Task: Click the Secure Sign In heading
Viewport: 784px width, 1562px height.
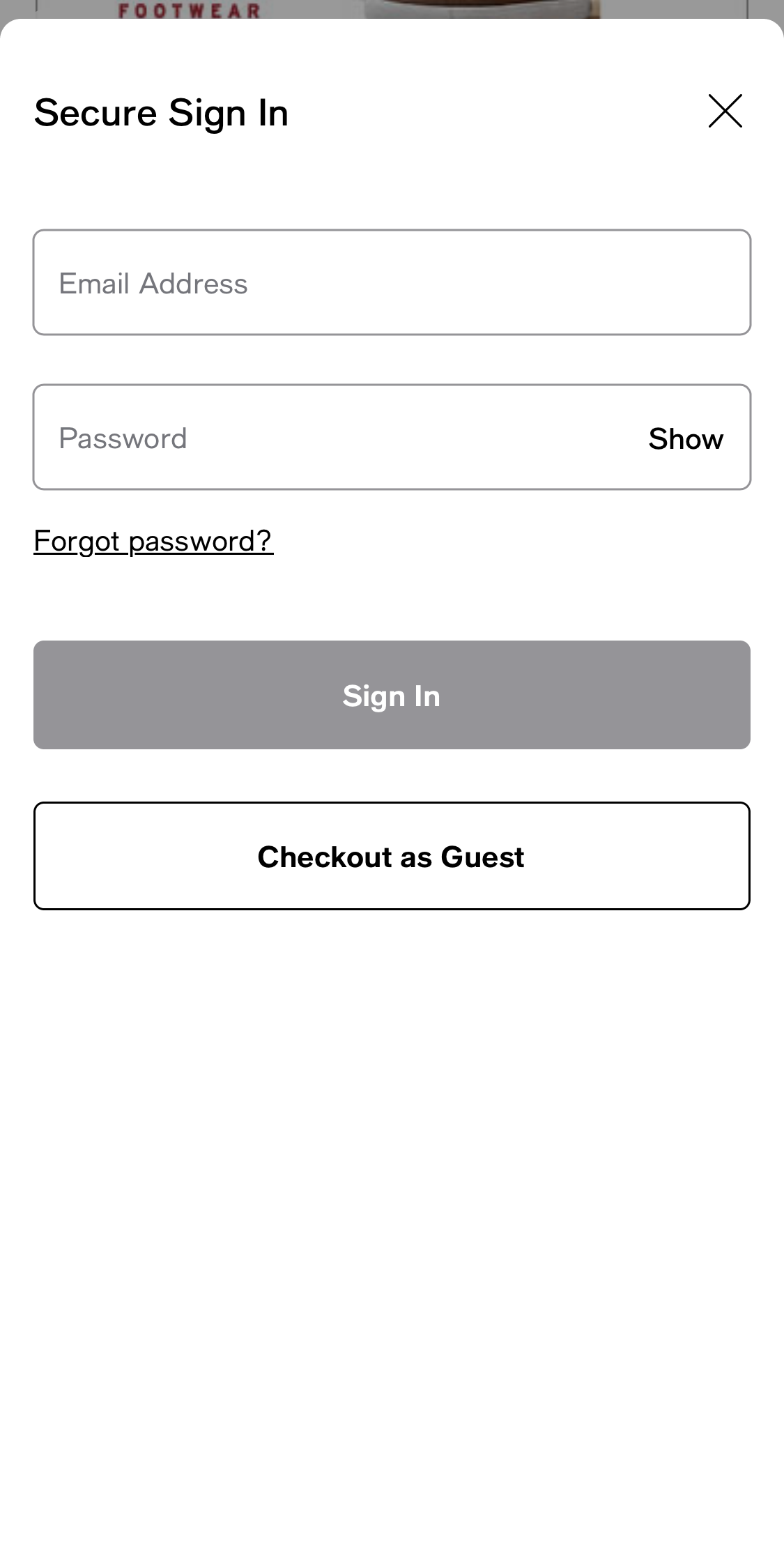Action: pyautogui.click(x=162, y=113)
